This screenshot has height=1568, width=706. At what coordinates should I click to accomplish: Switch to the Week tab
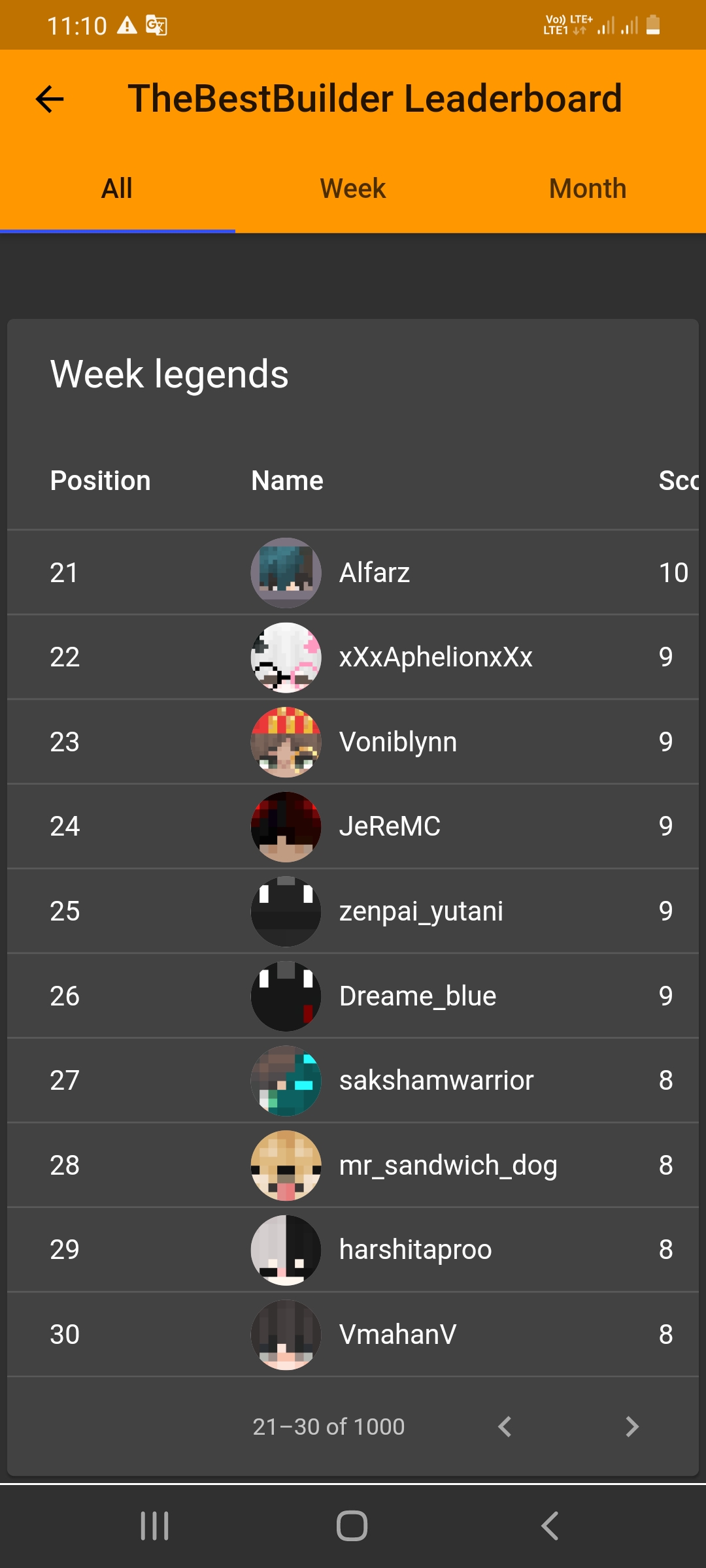tap(353, 189)
